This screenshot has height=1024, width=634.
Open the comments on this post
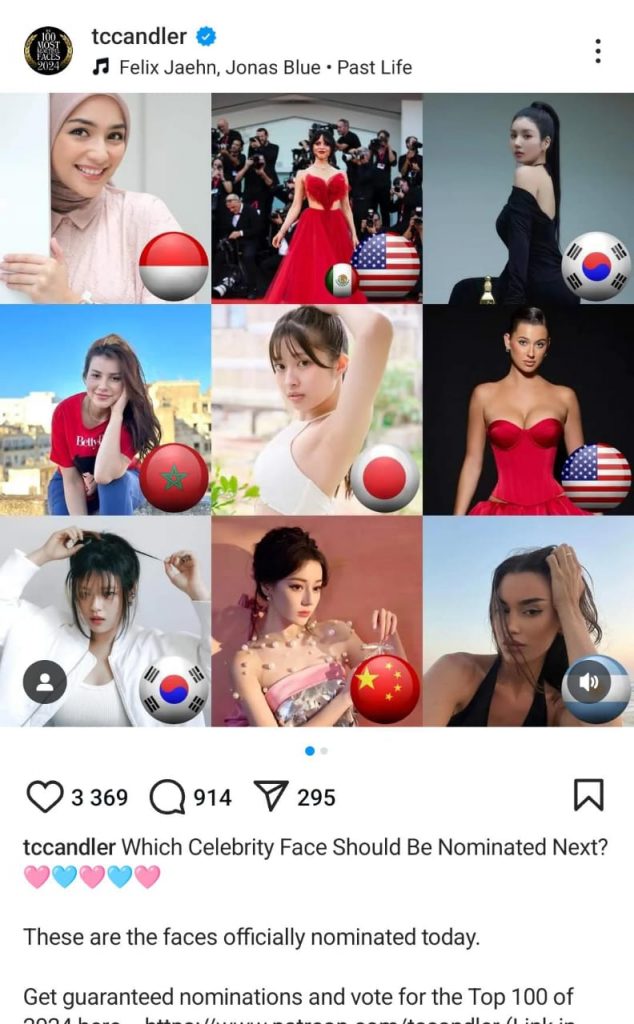click(168, 797)
